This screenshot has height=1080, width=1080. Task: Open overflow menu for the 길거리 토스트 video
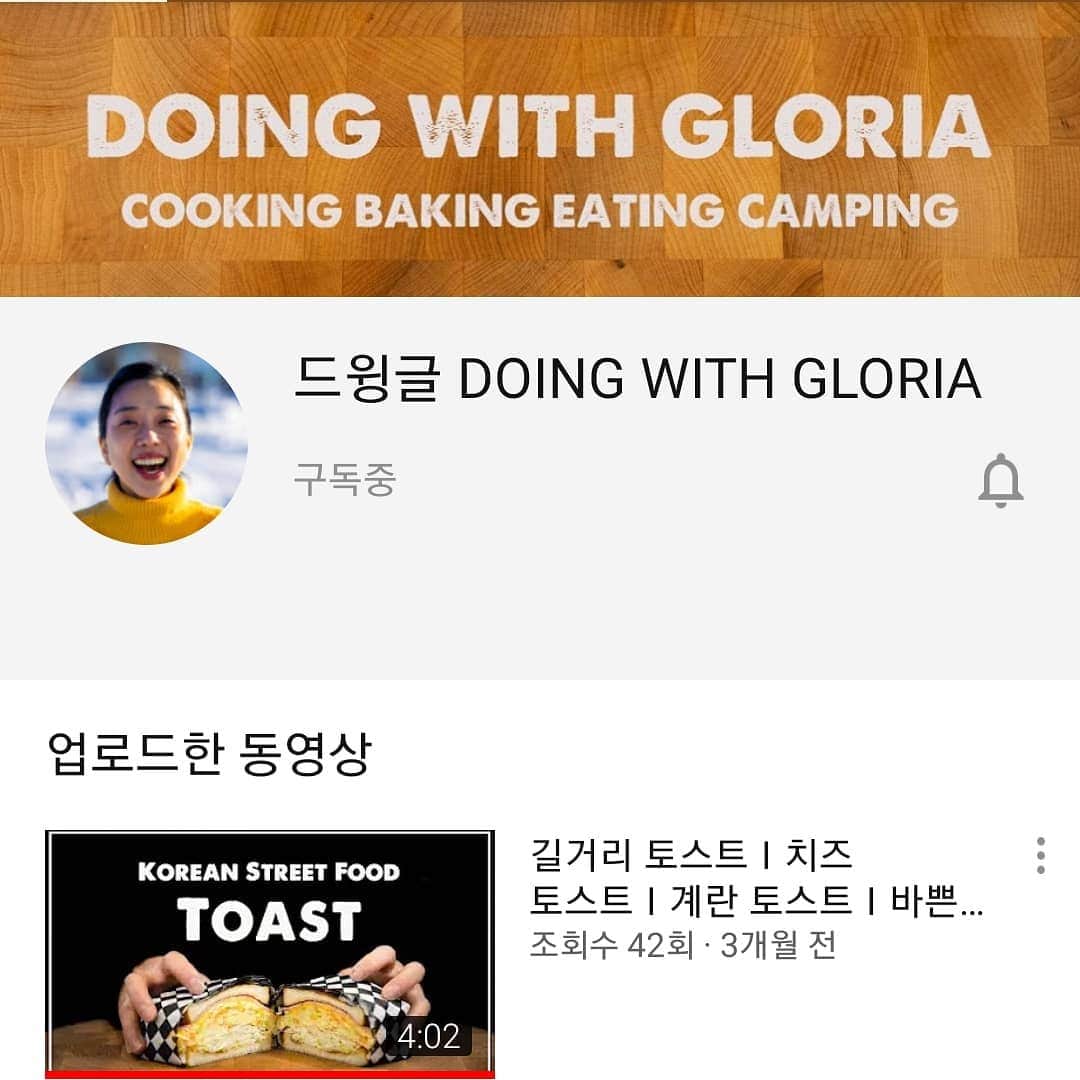click(x=1040, y=856)
